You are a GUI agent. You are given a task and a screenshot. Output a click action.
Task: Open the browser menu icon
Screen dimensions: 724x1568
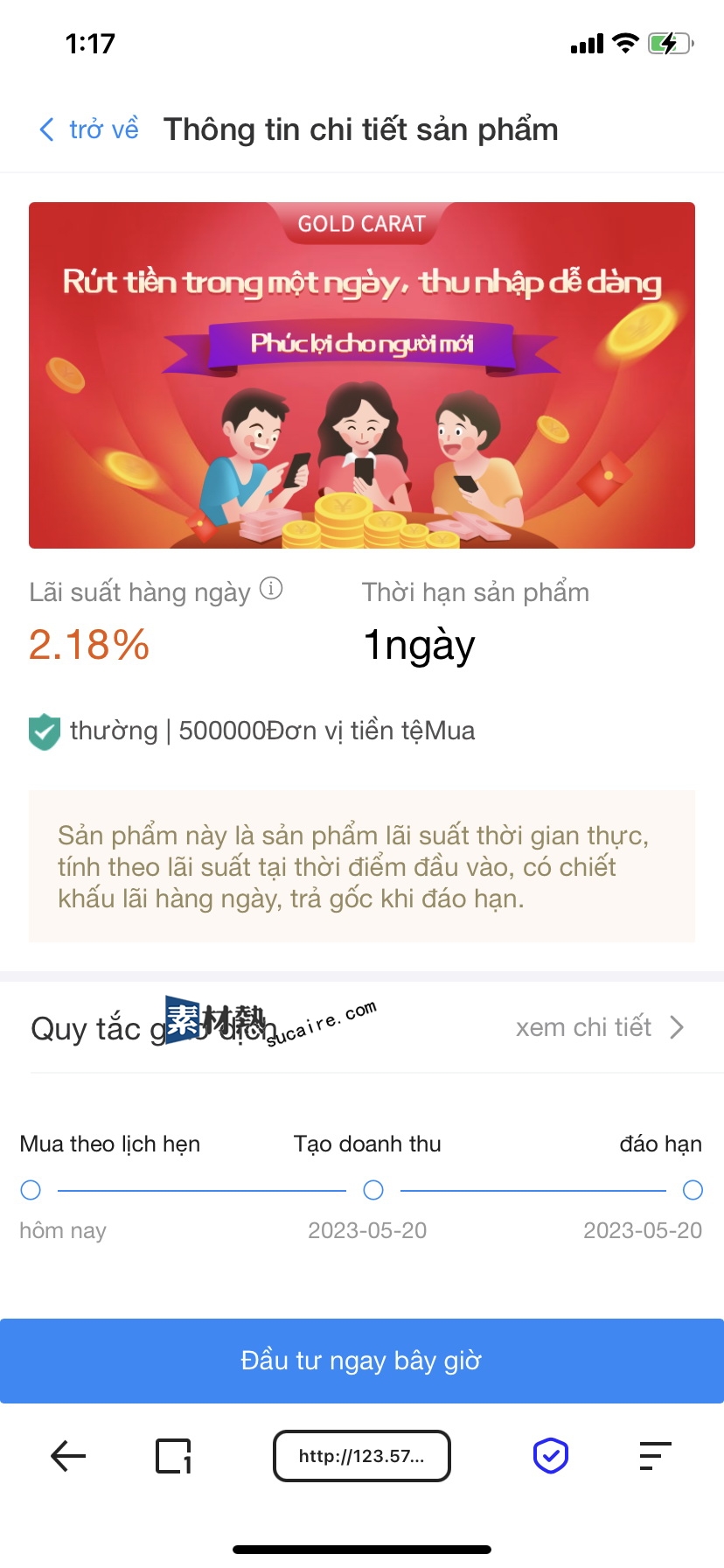[655, 1456]
